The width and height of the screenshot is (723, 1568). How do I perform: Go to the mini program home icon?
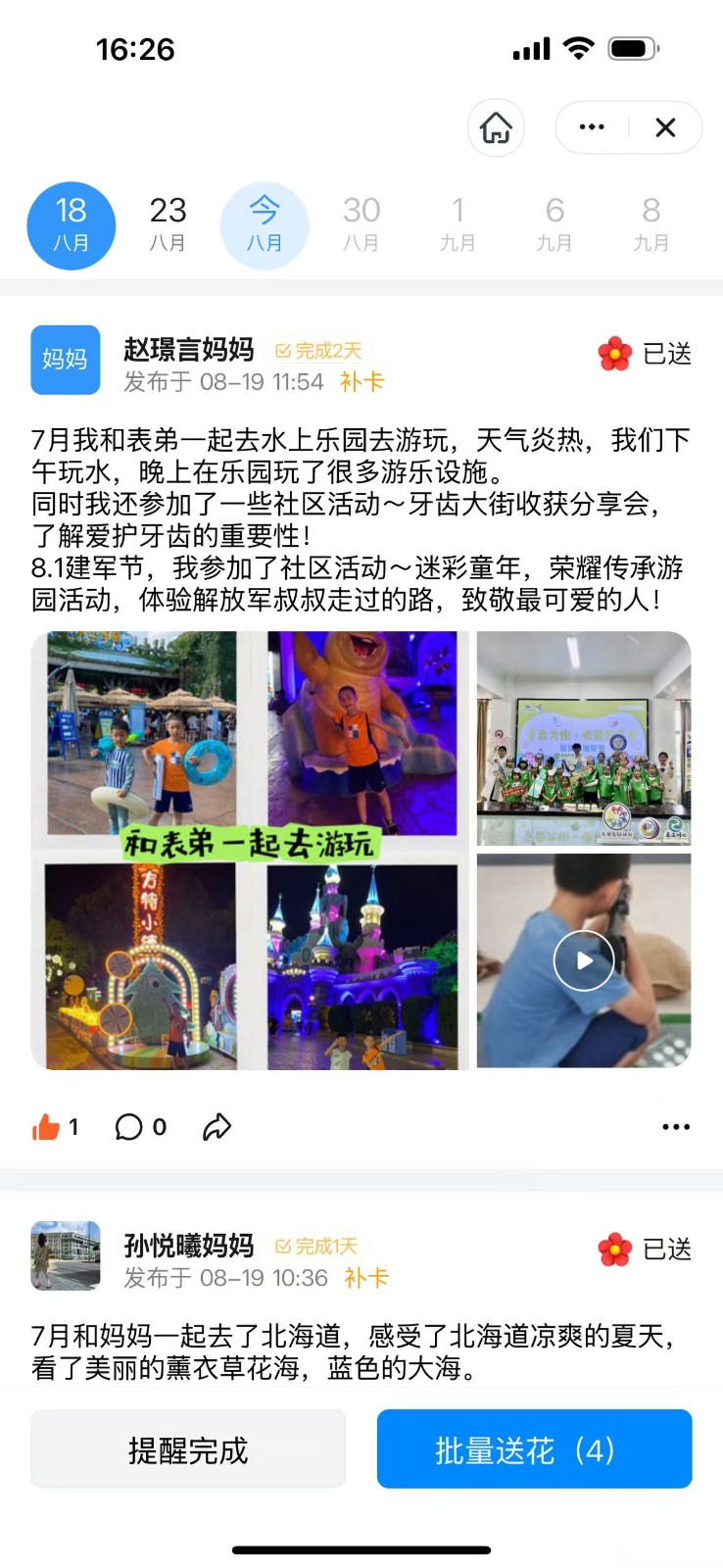(496, 127)
